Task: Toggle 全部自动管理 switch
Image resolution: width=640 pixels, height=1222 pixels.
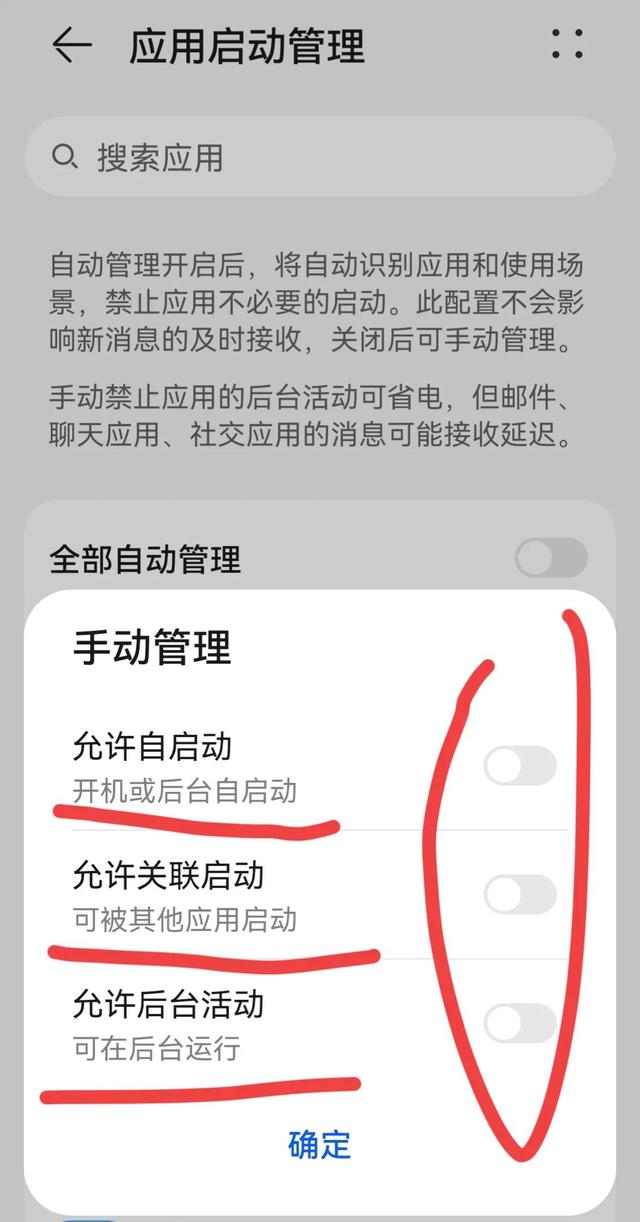Action: tap(551, 558)
